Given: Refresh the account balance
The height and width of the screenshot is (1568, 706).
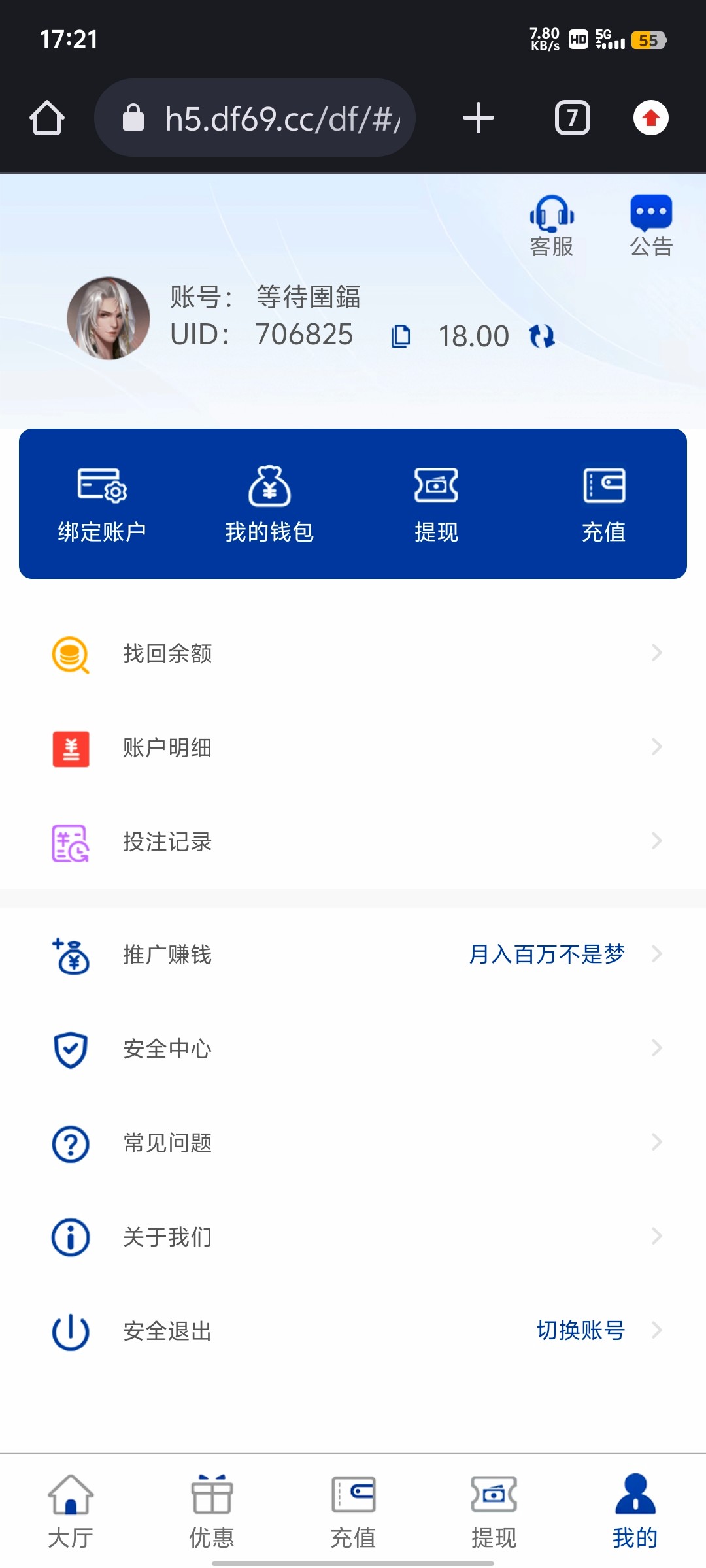Looking at the screenshot, I should click(x=542, y=336).
